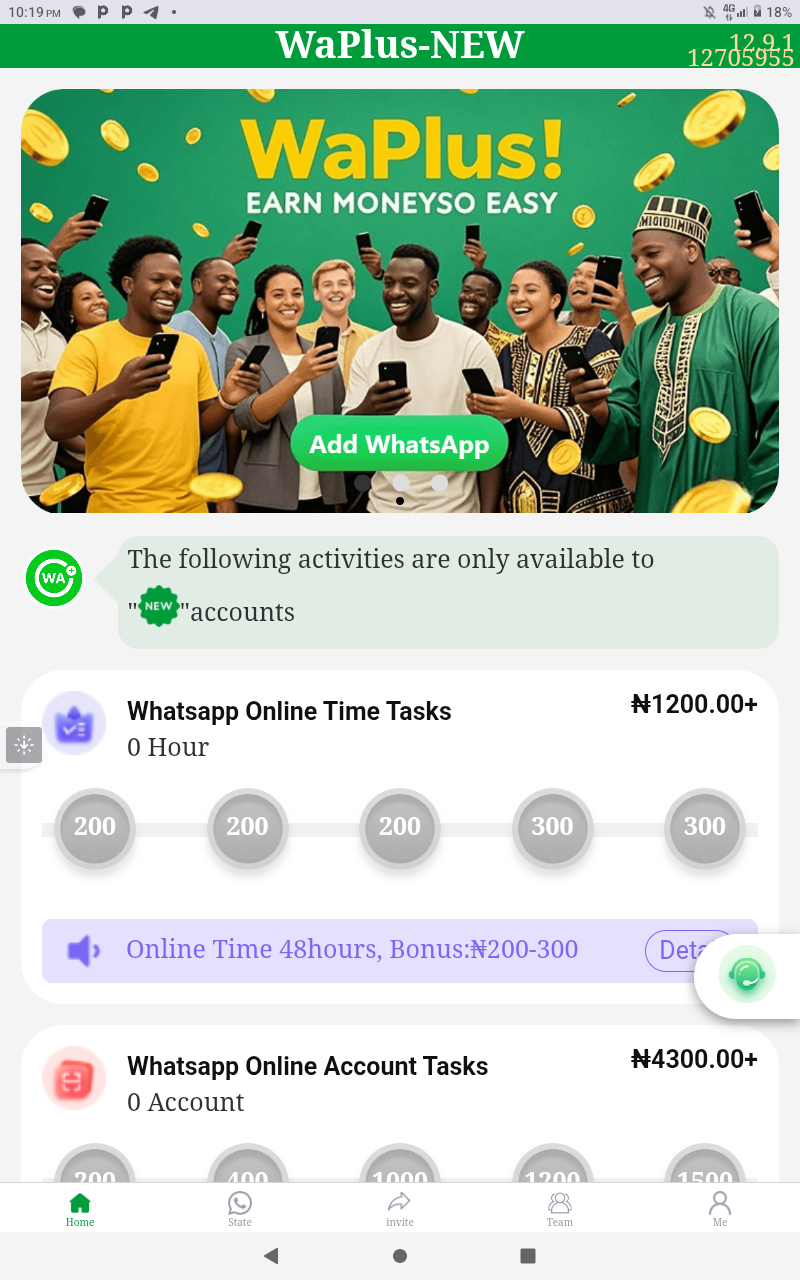The height and width of the screenshot is (1280, 800).
Task: Tap the WaPlus promo banner
Action: click(x=400, y=250)
